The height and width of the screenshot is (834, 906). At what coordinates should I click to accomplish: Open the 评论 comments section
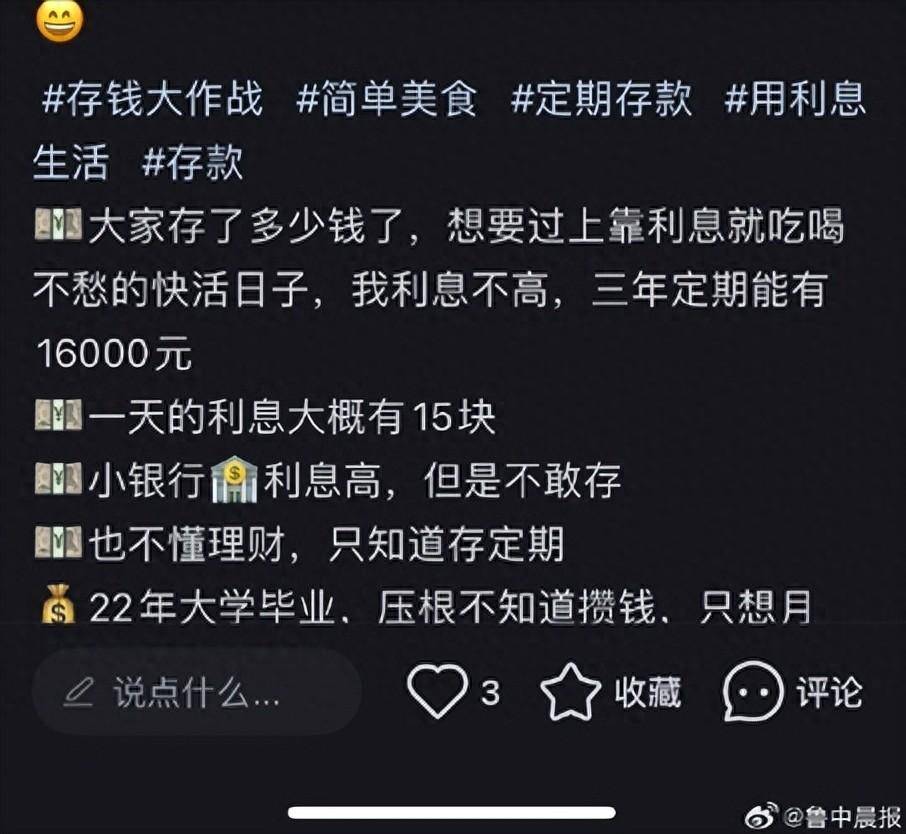755,692
